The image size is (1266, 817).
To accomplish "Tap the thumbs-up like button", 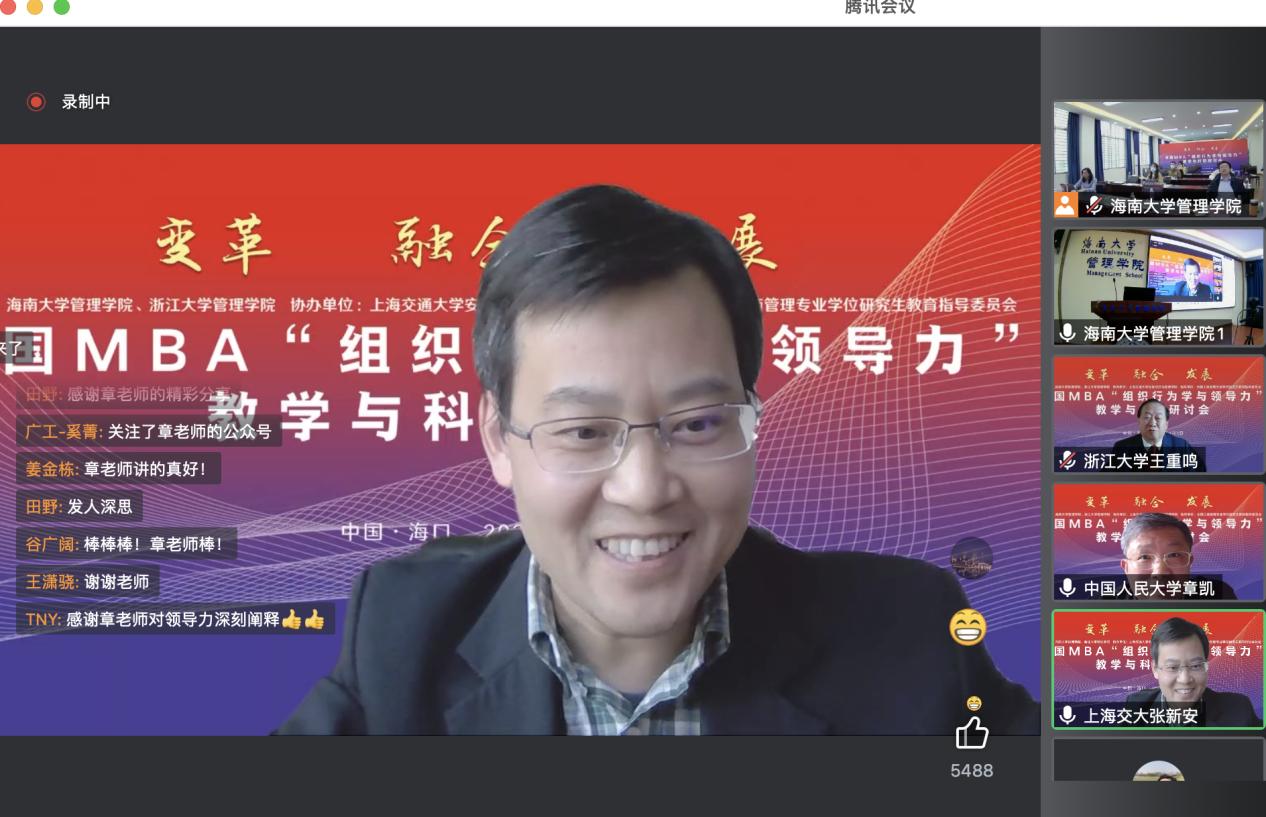I will tap(972, 734).
